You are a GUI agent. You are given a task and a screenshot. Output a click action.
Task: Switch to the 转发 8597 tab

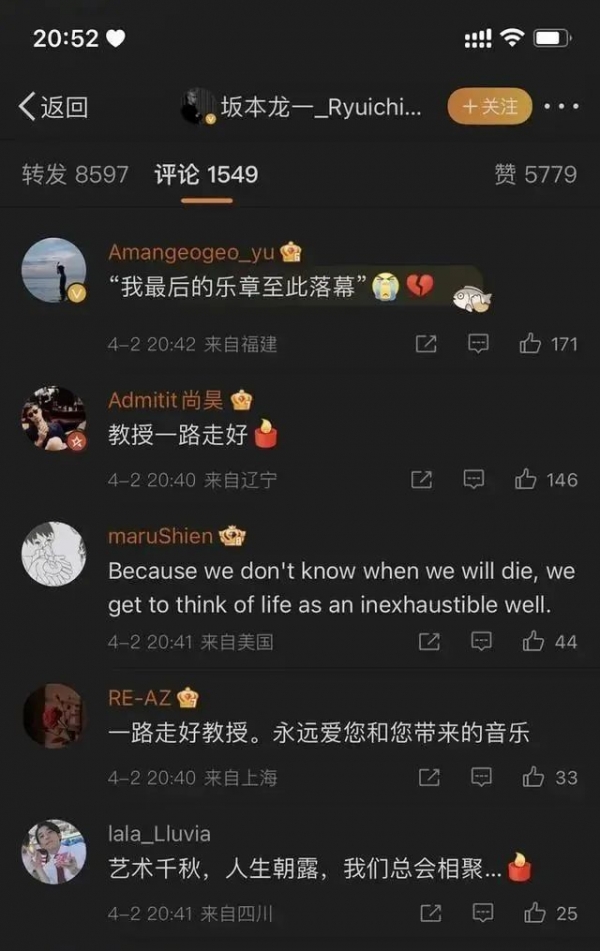tap(75, 174)
